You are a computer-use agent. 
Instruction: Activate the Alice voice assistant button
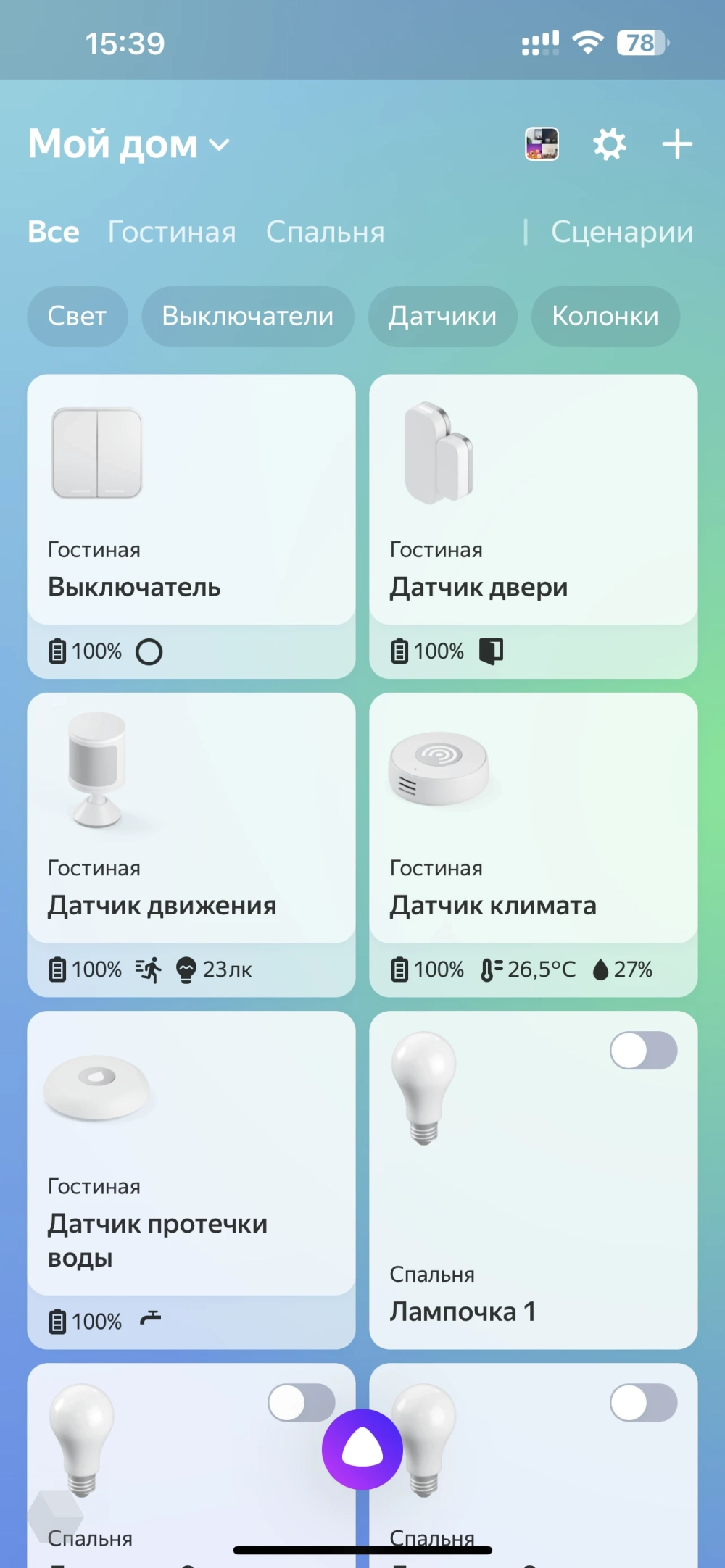pyautogui.click(x=362, y=1449)
